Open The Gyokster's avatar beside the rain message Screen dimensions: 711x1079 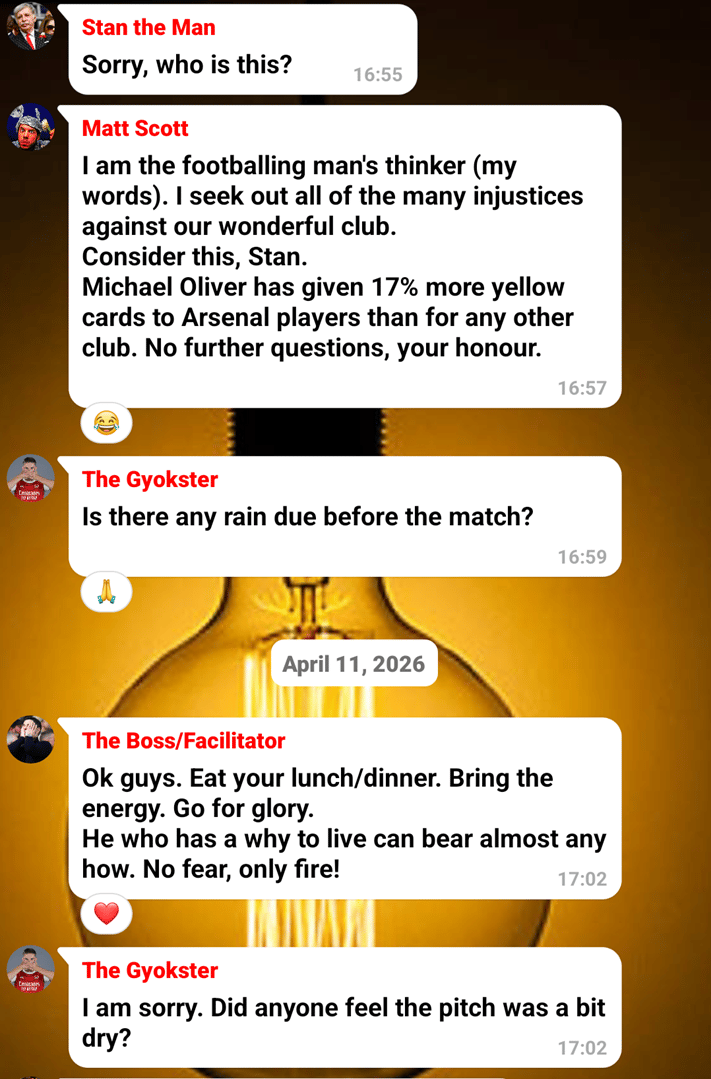pos(30,478)
